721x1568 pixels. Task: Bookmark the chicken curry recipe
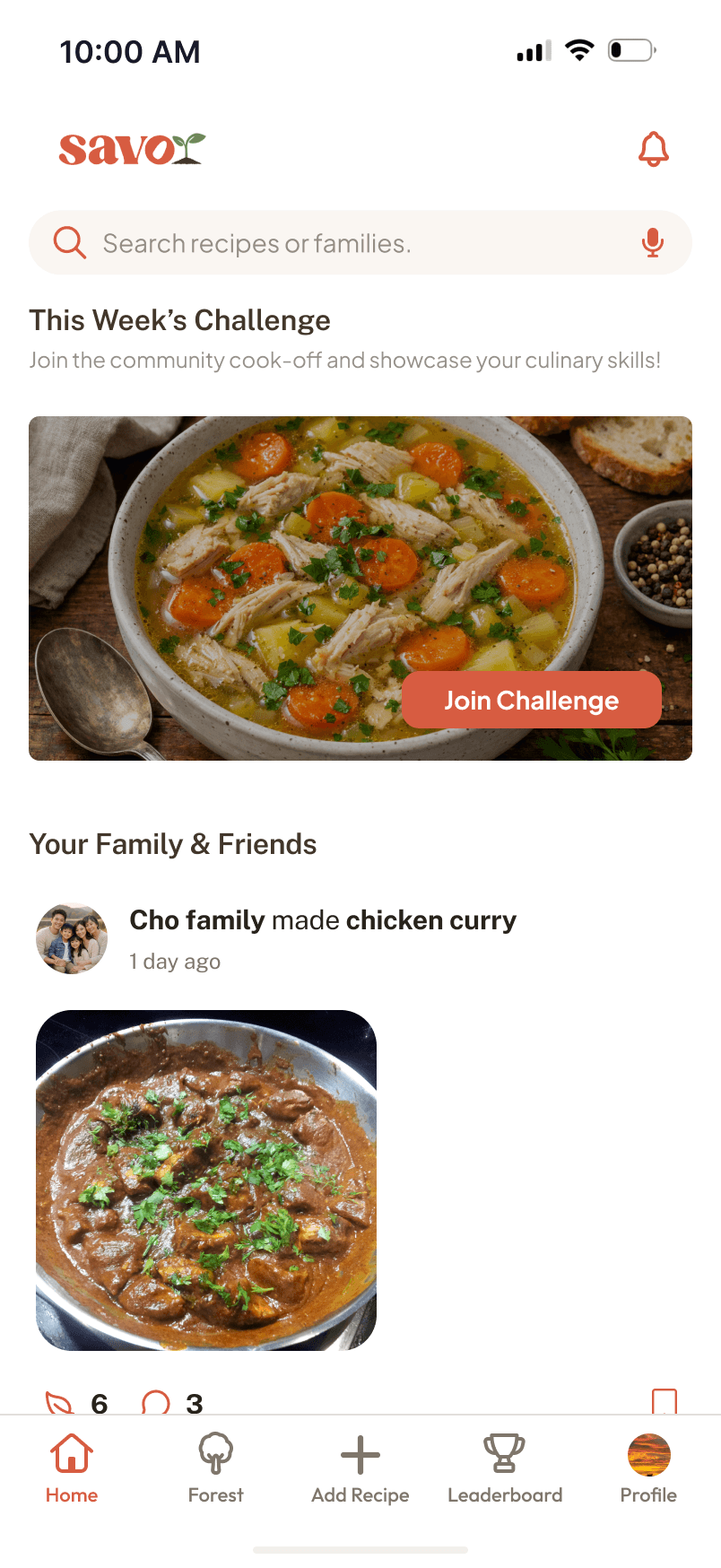pos(664,1401)
